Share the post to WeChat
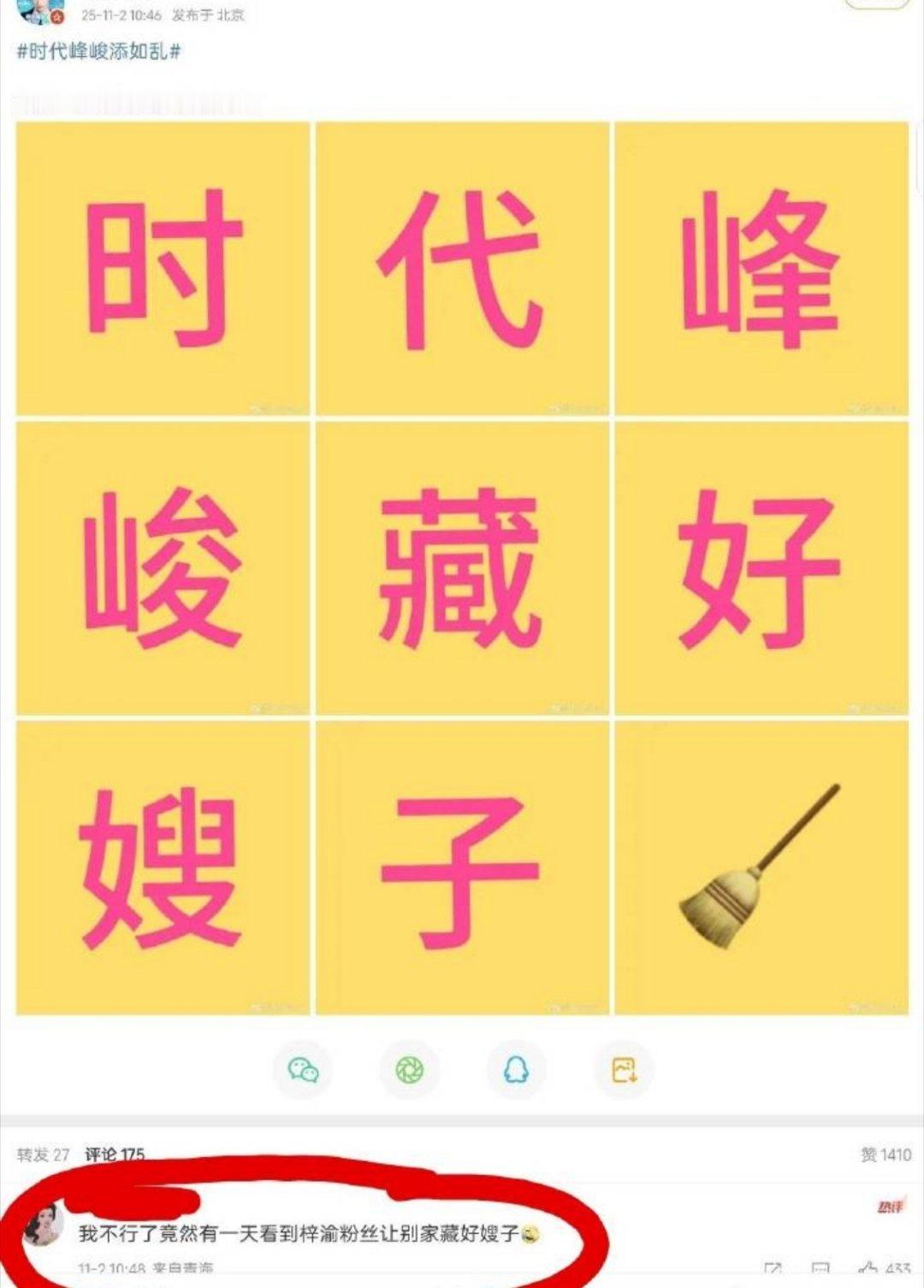 click(x=302, y=1070)
